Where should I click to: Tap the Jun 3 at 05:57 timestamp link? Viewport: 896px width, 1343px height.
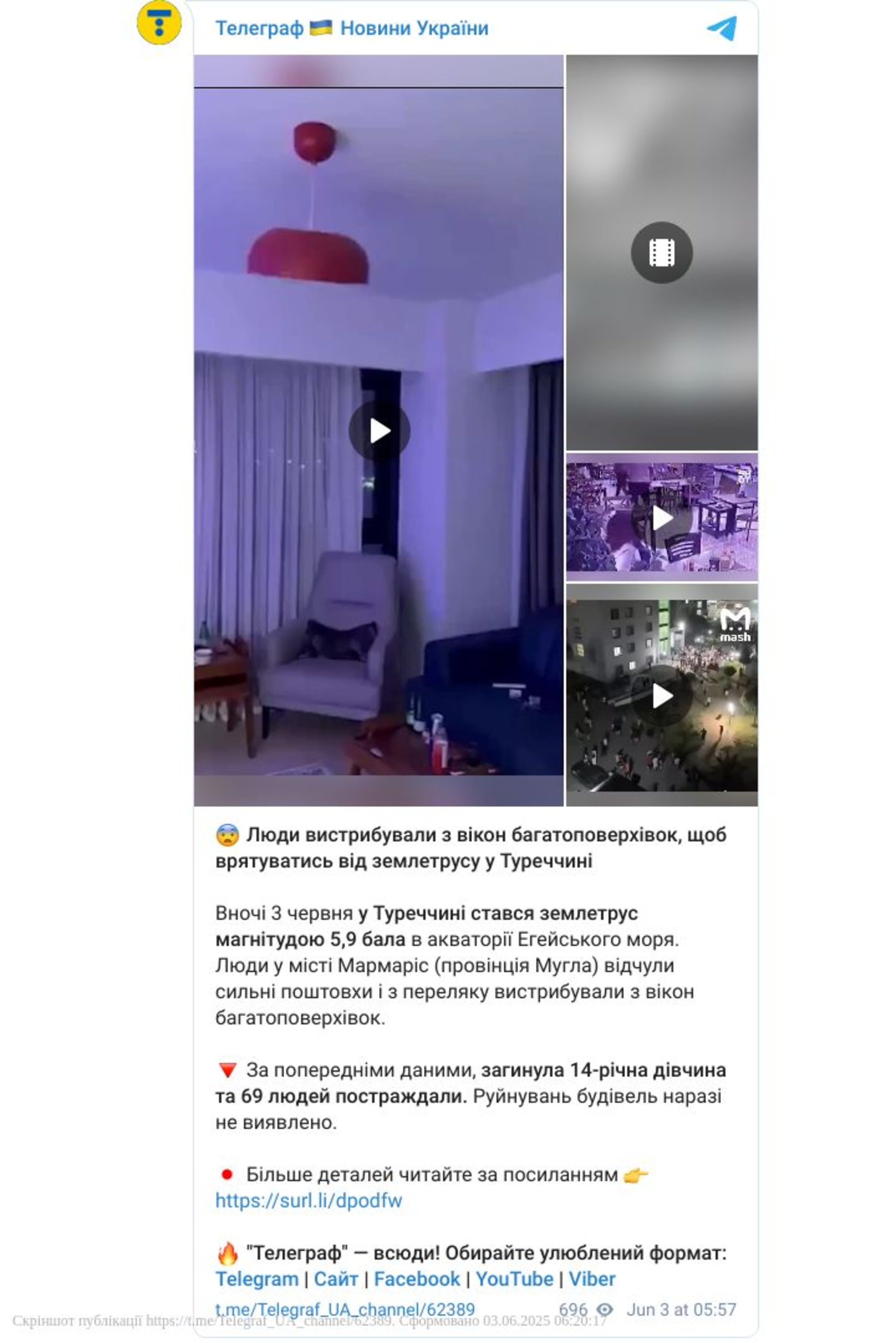[x=681, y=1309]
